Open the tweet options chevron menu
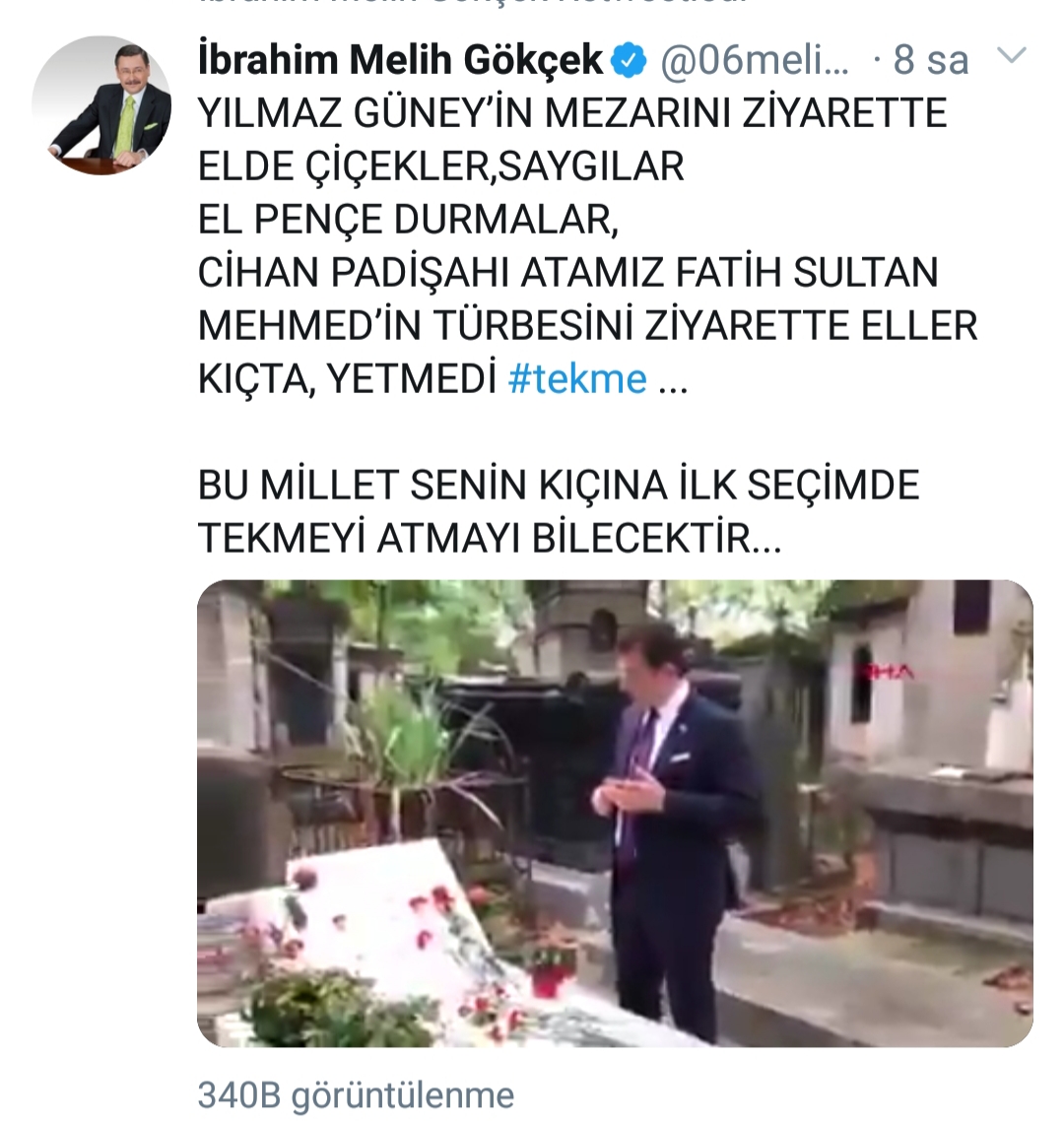The height and width of the screenshot is (1121, 1064). 1013,56
